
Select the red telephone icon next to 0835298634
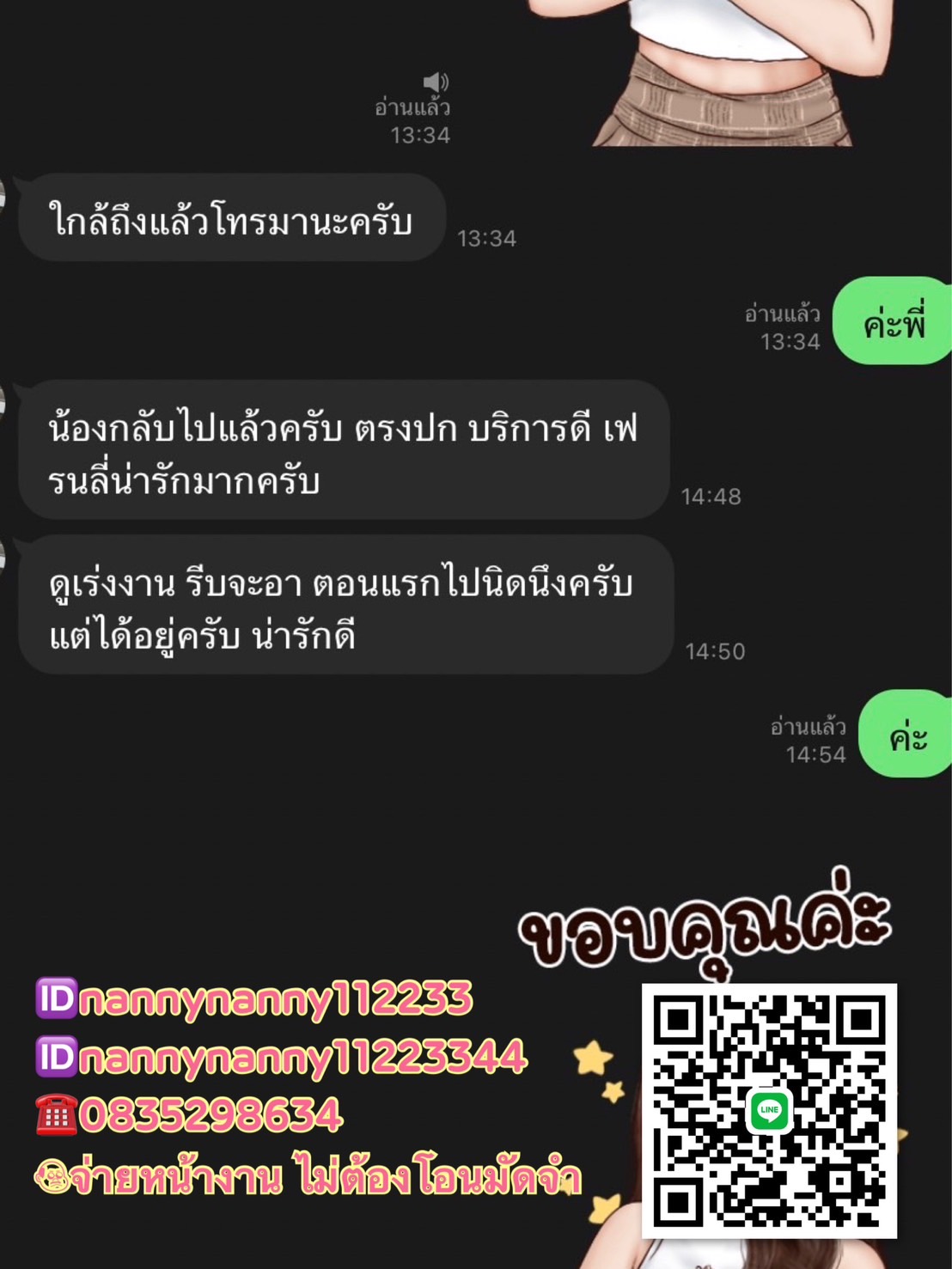click(x=56, y=1116)
